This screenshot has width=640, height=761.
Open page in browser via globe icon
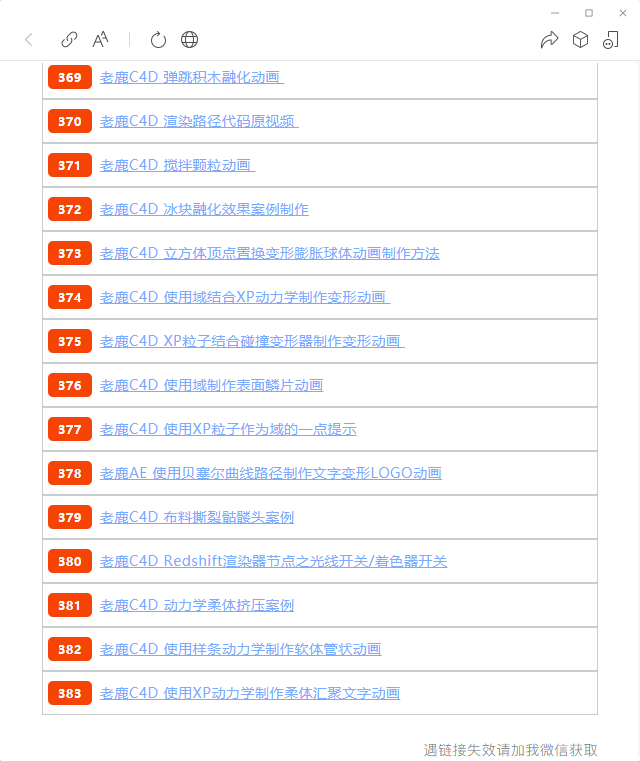click(x=189, y=40)
